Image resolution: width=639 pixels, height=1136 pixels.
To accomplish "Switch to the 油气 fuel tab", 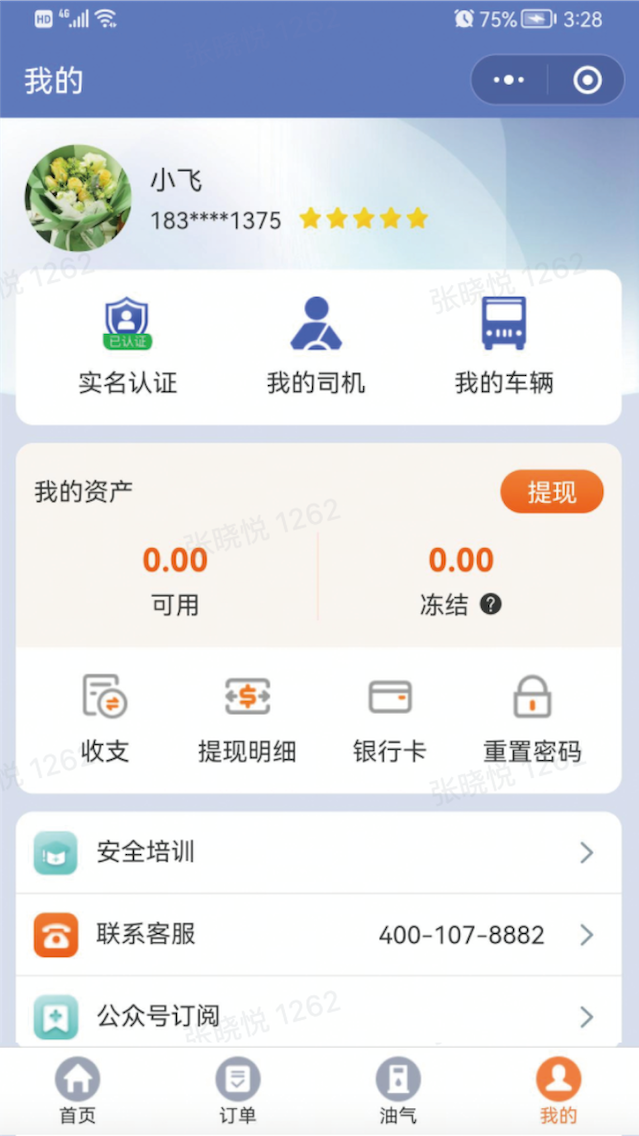I will click(398, 1092).
